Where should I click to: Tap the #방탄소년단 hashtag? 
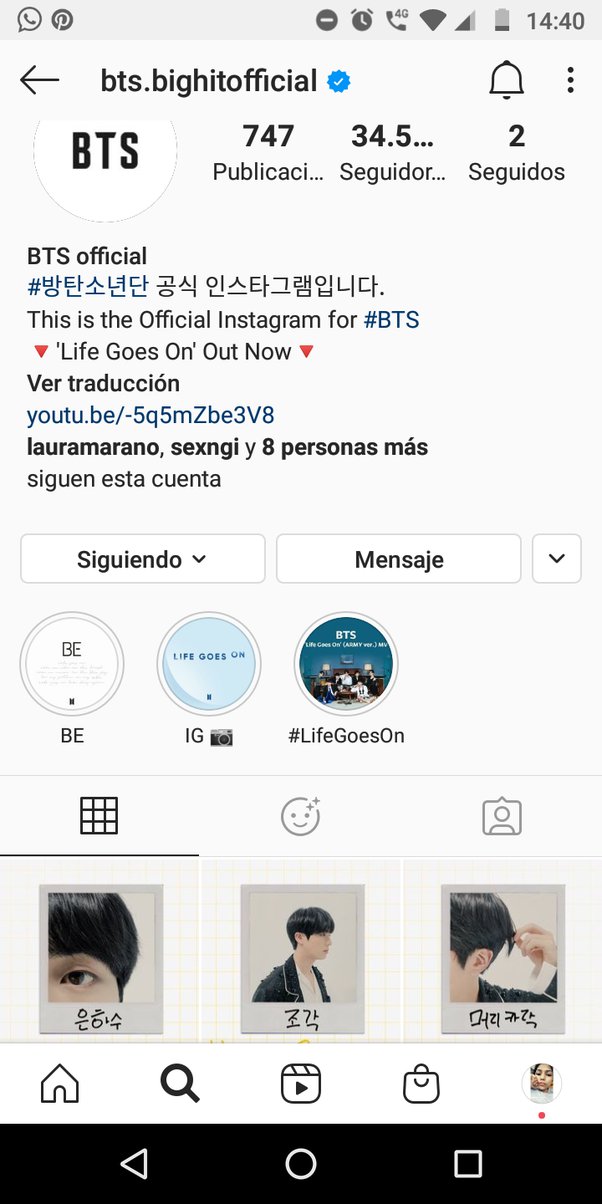[88, 288]
